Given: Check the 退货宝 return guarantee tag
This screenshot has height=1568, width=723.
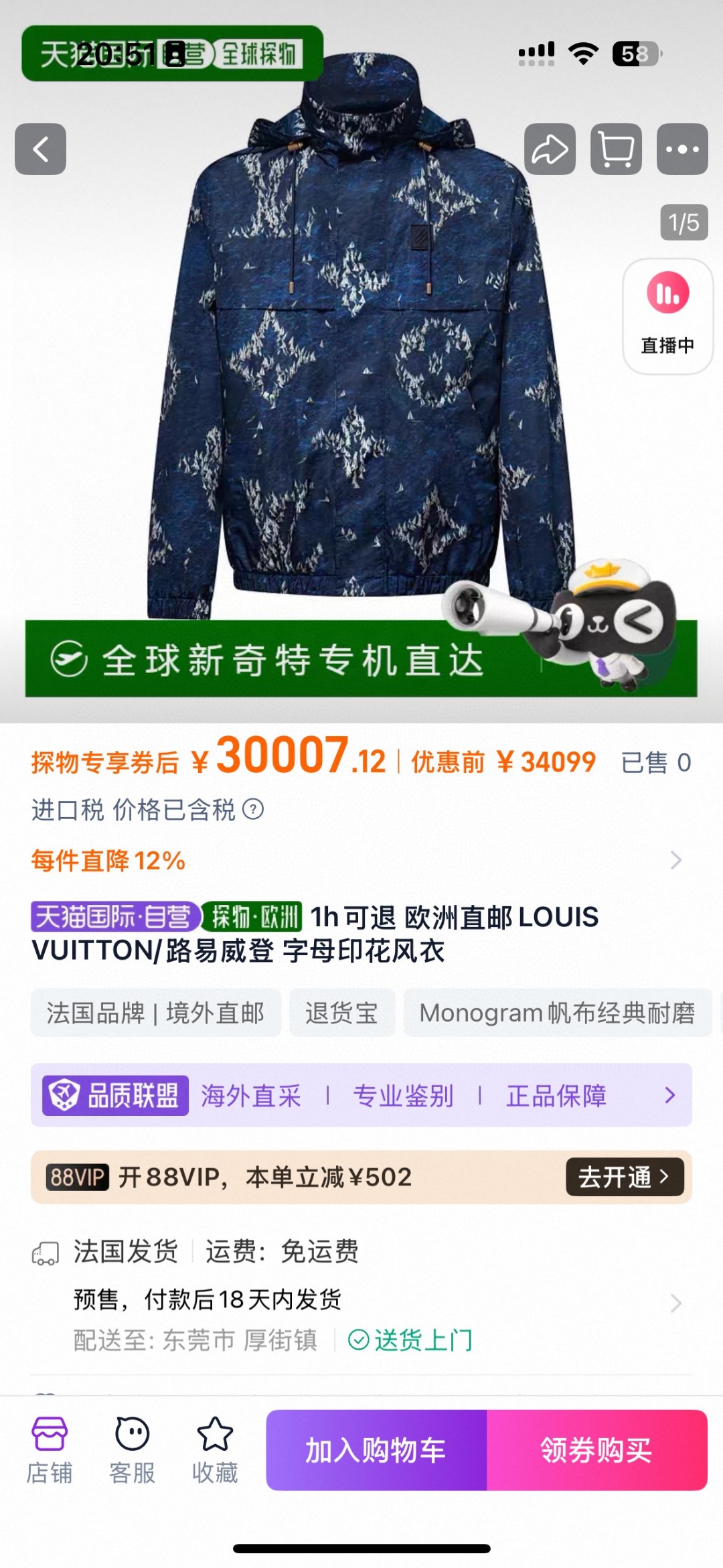Looking at the screenshot, I should 342,1013.
